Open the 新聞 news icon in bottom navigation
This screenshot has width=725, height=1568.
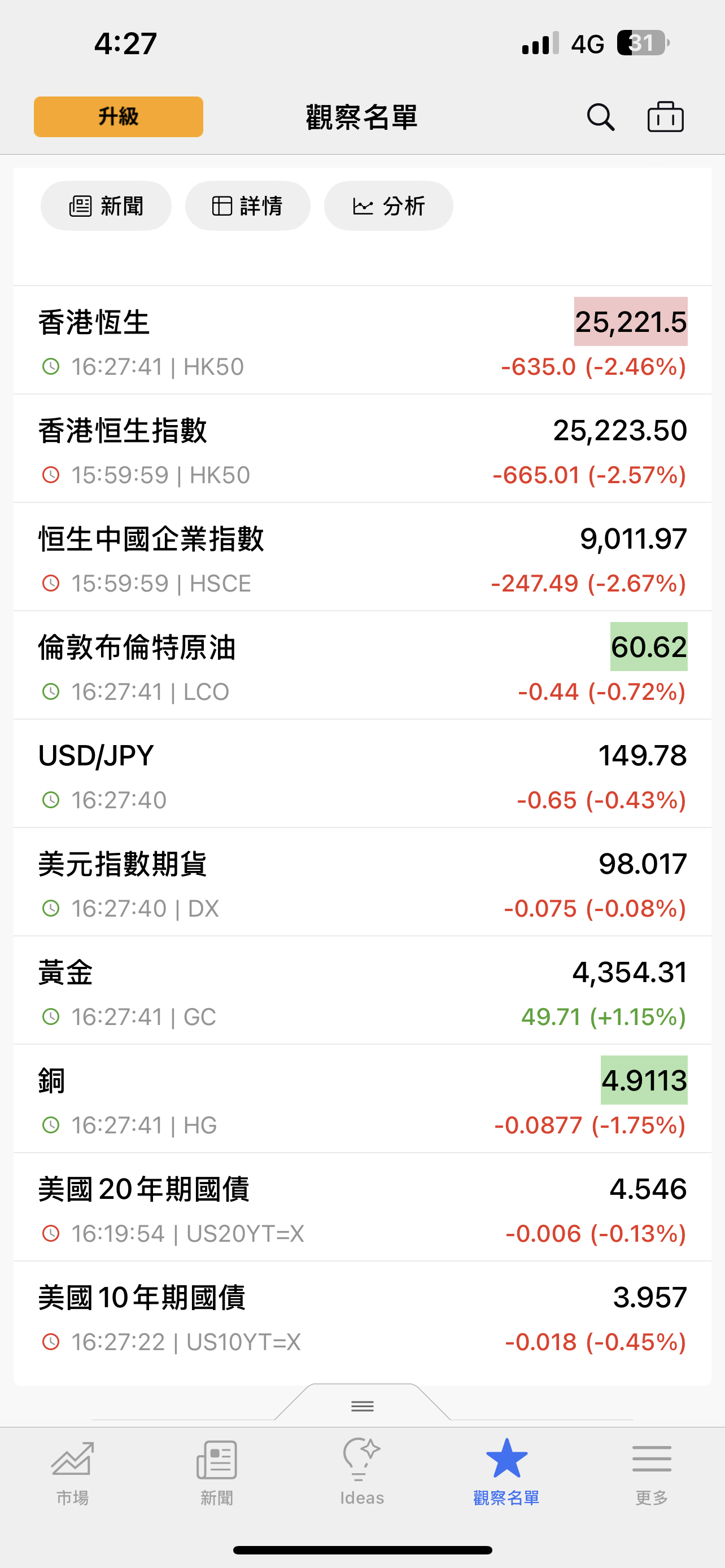[x=217, y=1460]
